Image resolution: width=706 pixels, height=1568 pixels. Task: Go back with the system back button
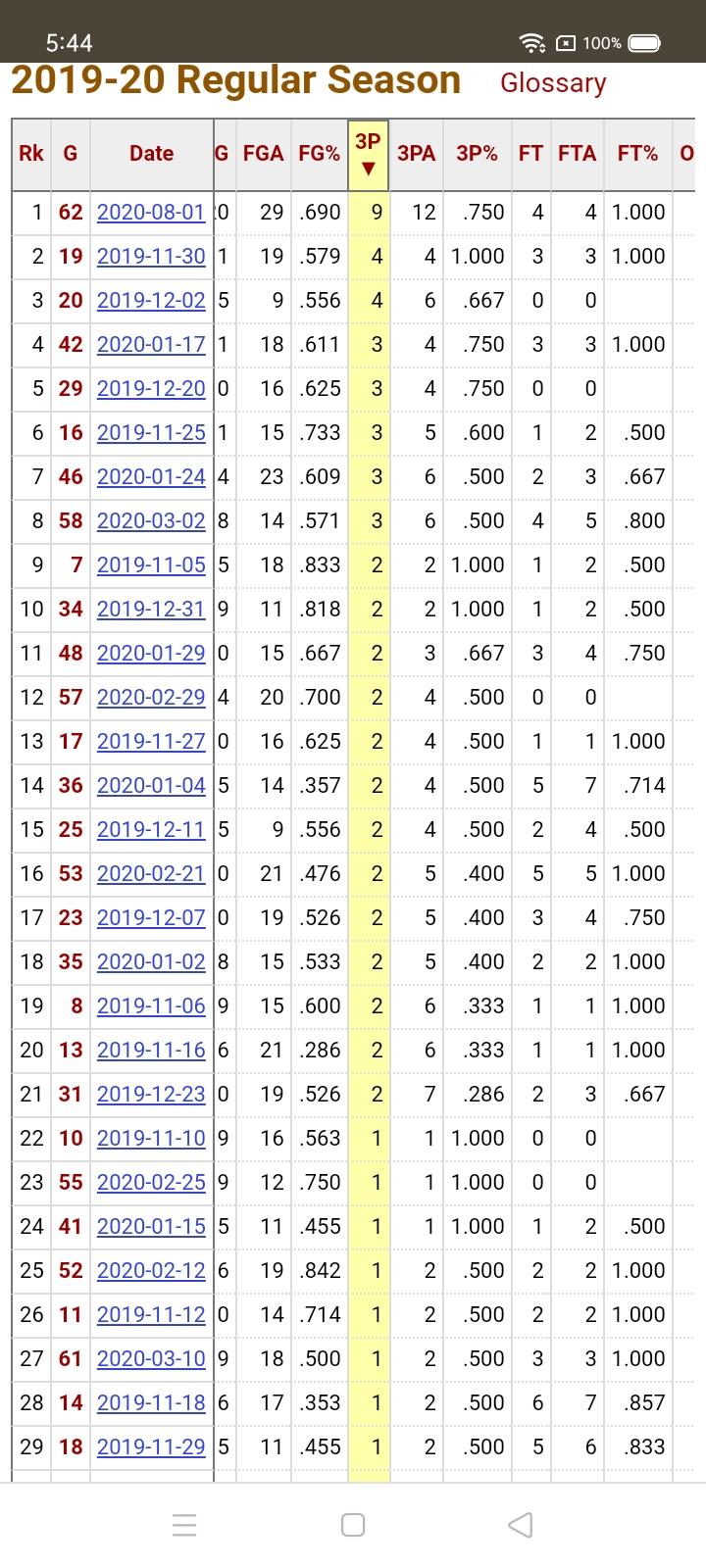point(521,1525)
